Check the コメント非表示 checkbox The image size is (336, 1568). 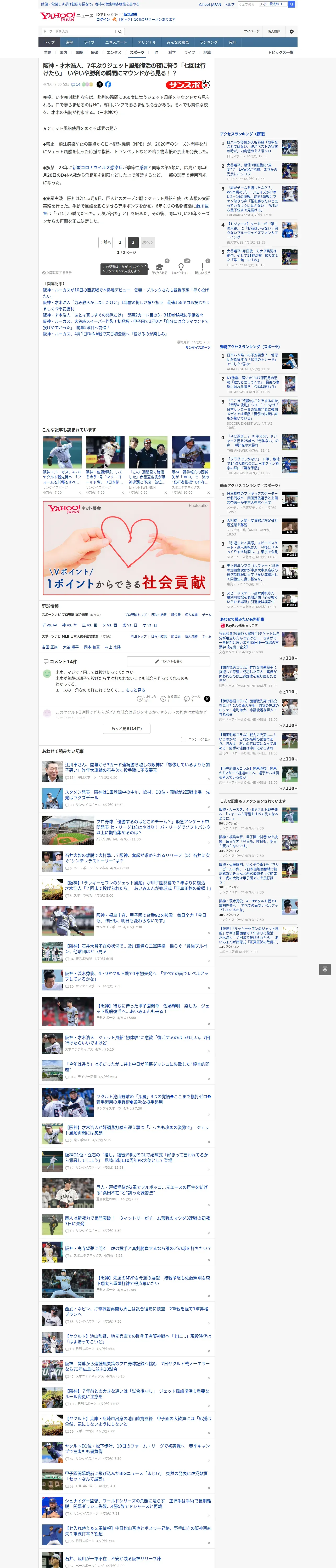pyautogui.click(x=183, y=740)
